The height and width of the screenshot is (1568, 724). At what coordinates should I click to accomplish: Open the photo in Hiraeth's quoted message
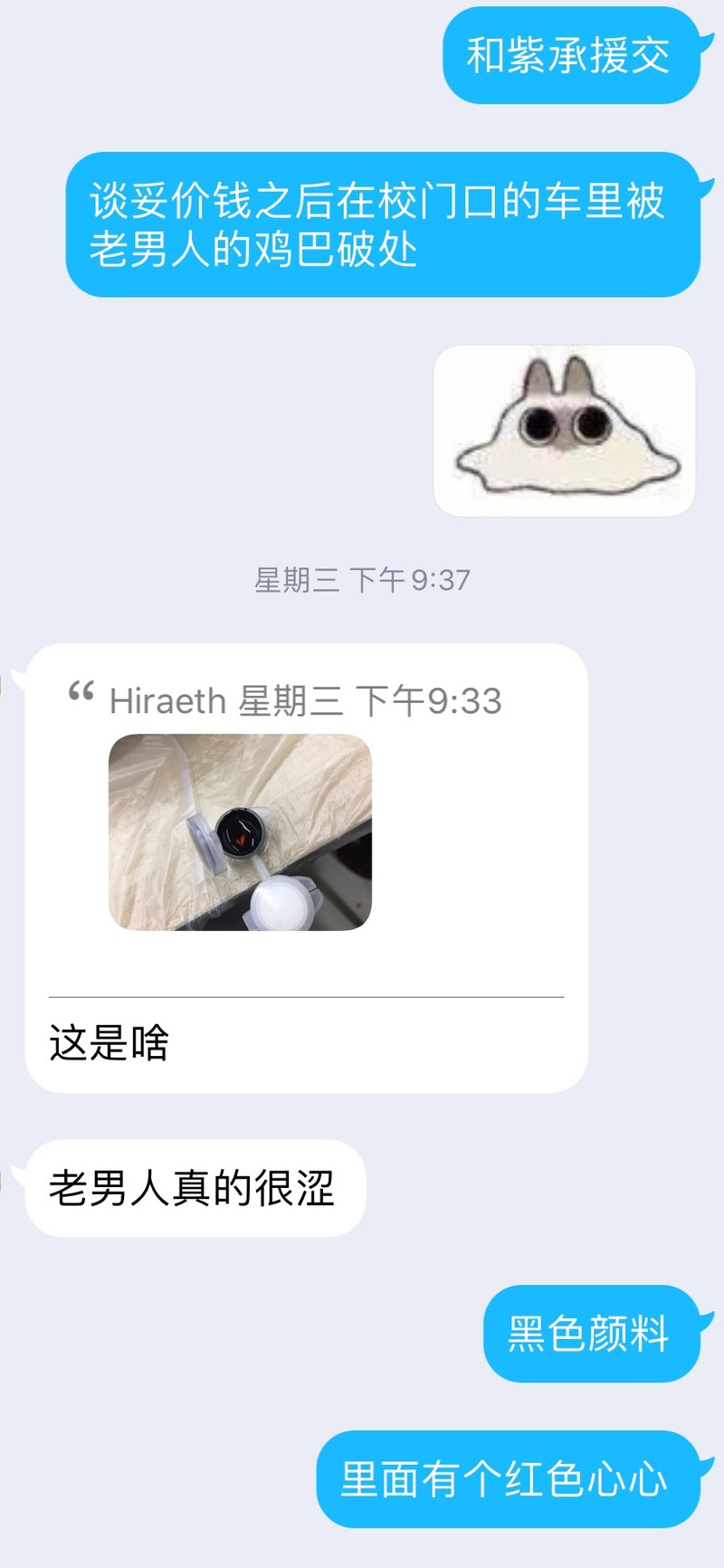(240, 832)
